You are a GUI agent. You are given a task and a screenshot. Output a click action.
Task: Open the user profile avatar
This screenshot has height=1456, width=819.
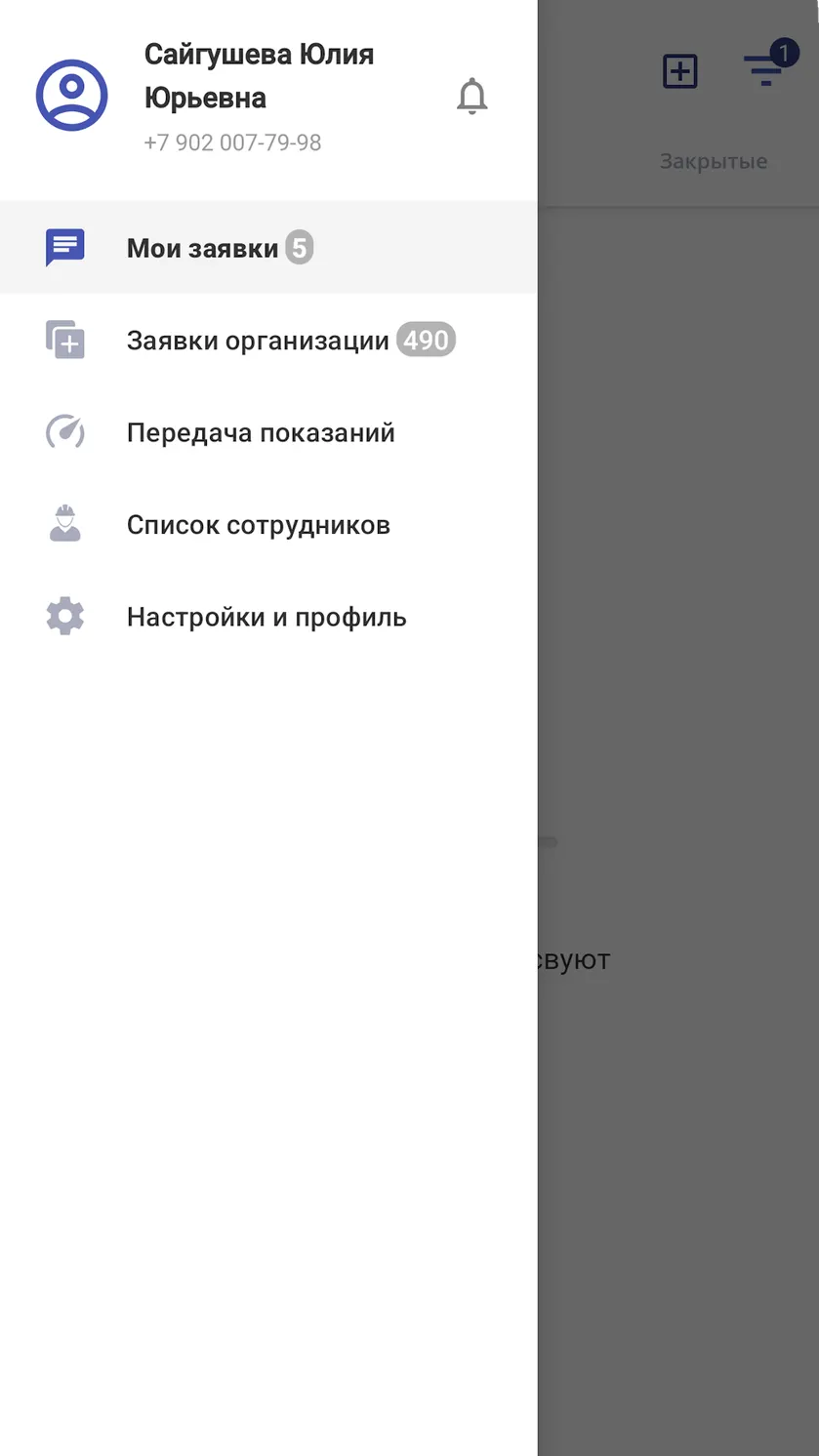pyautogui.click(x=71, y=96)
